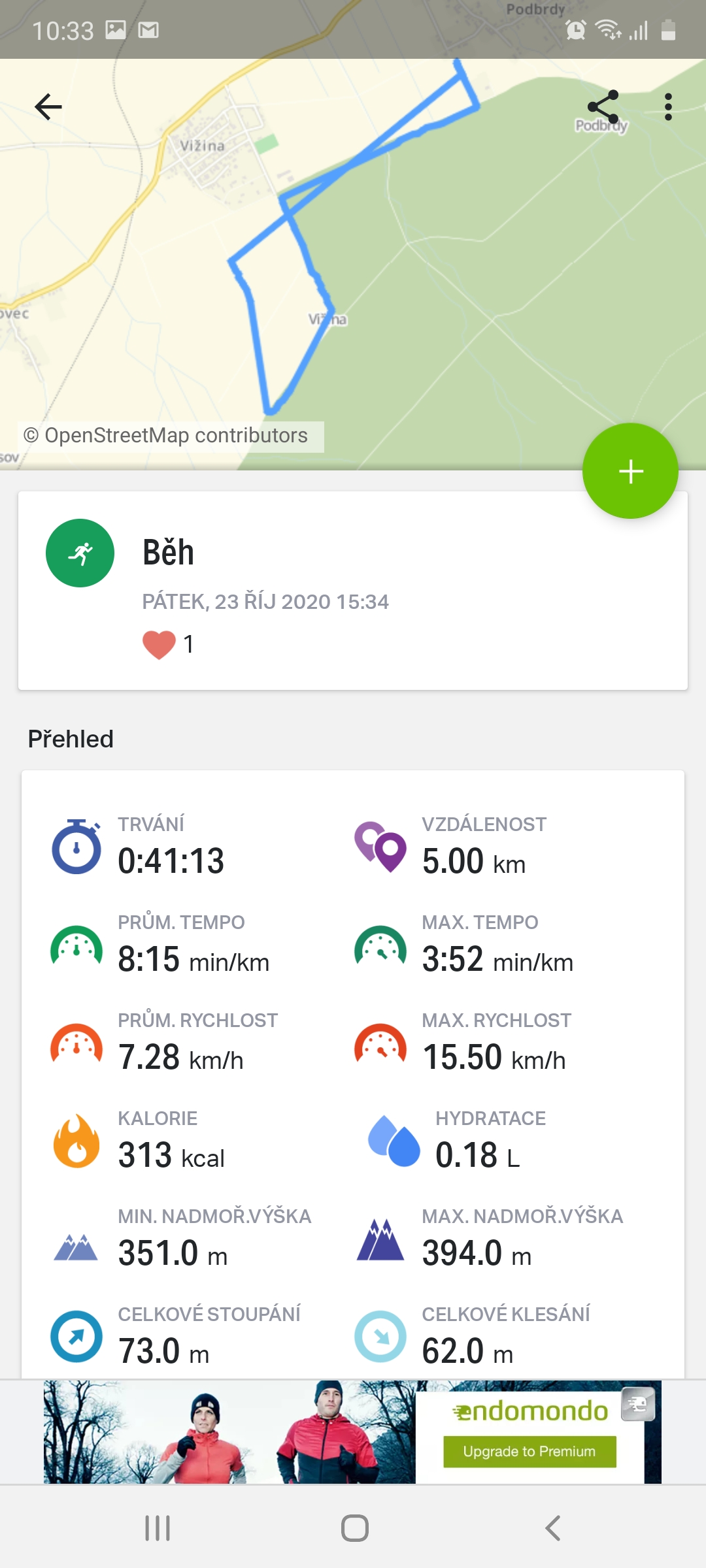Tap the green plus floating button
The height and width of the screenshot is (1568, 706).
[630, 471]
